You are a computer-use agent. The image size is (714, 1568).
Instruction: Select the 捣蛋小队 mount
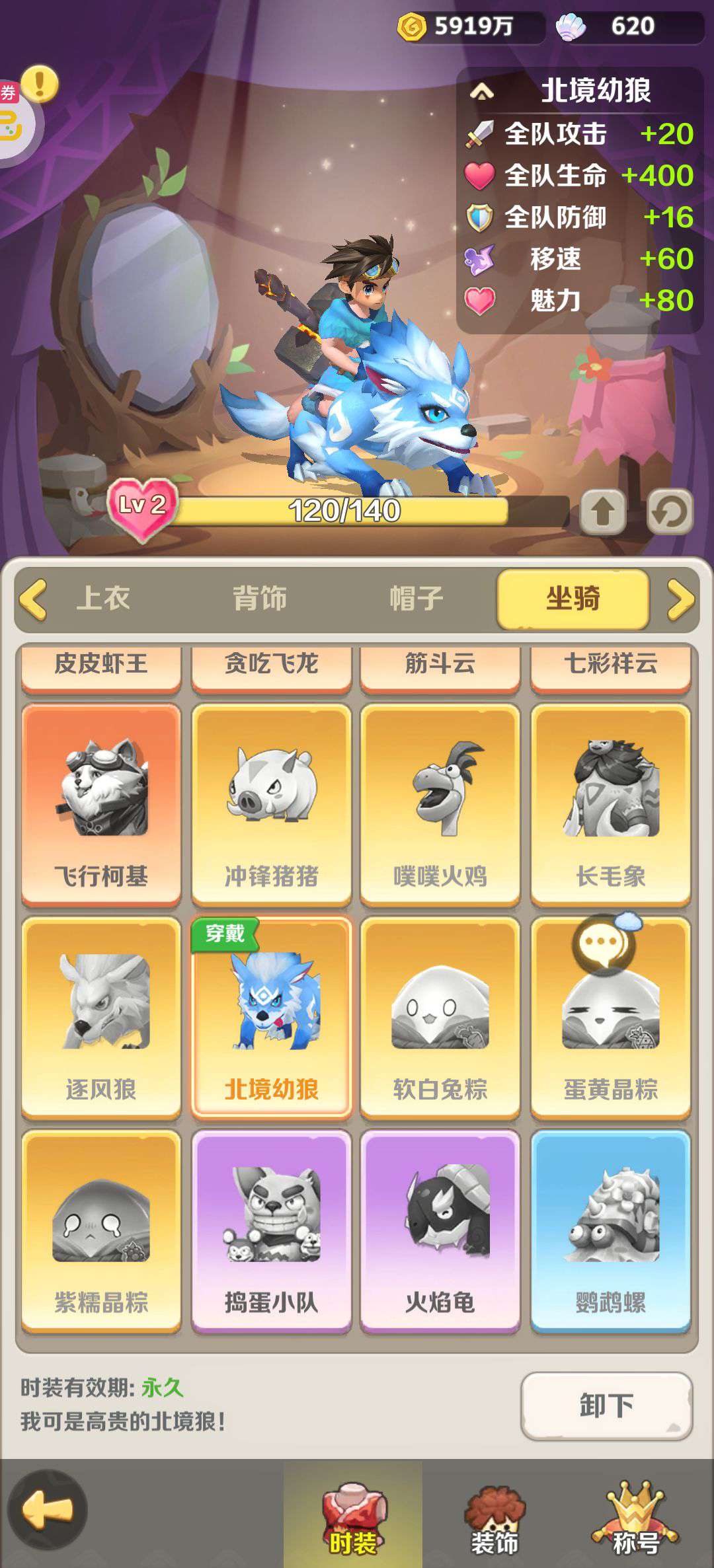pyautogui.click(x=271, y=1230)
